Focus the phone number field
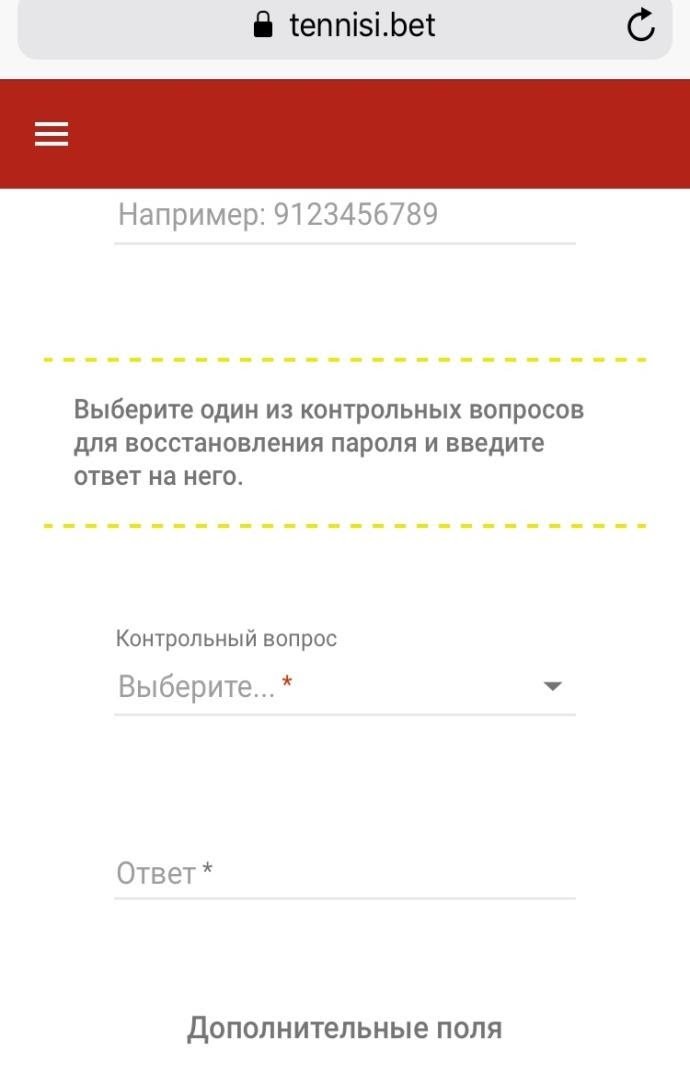Image resolution: width=690 pixels, height=1091 pixels. click(344, 215)
